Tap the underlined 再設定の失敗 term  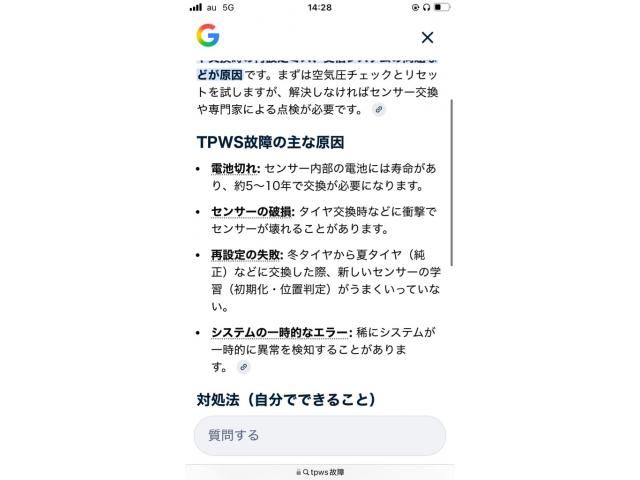(246, 255)
